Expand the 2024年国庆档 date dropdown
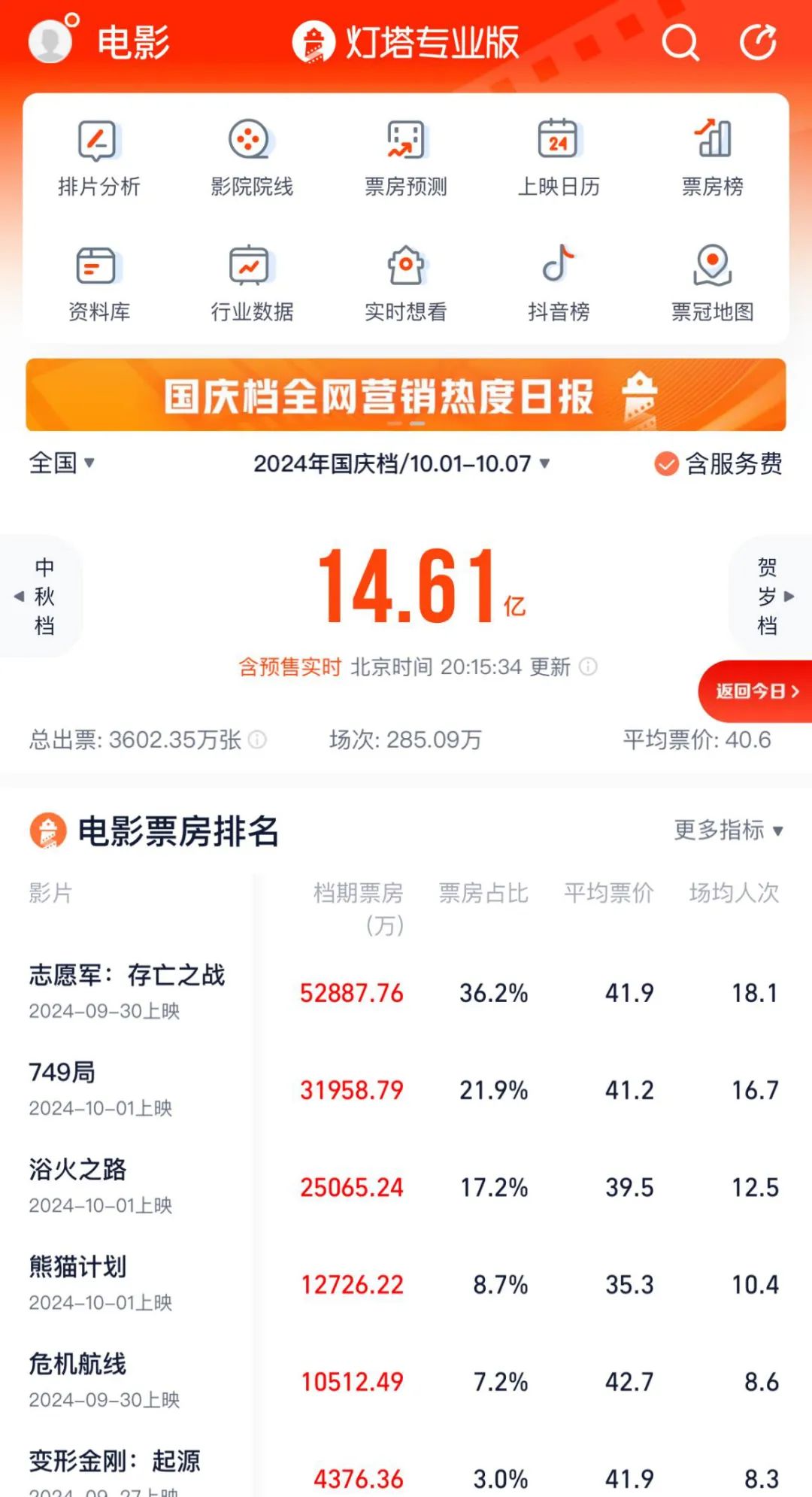The image size is (812, 1497). [x=401, y=463]
